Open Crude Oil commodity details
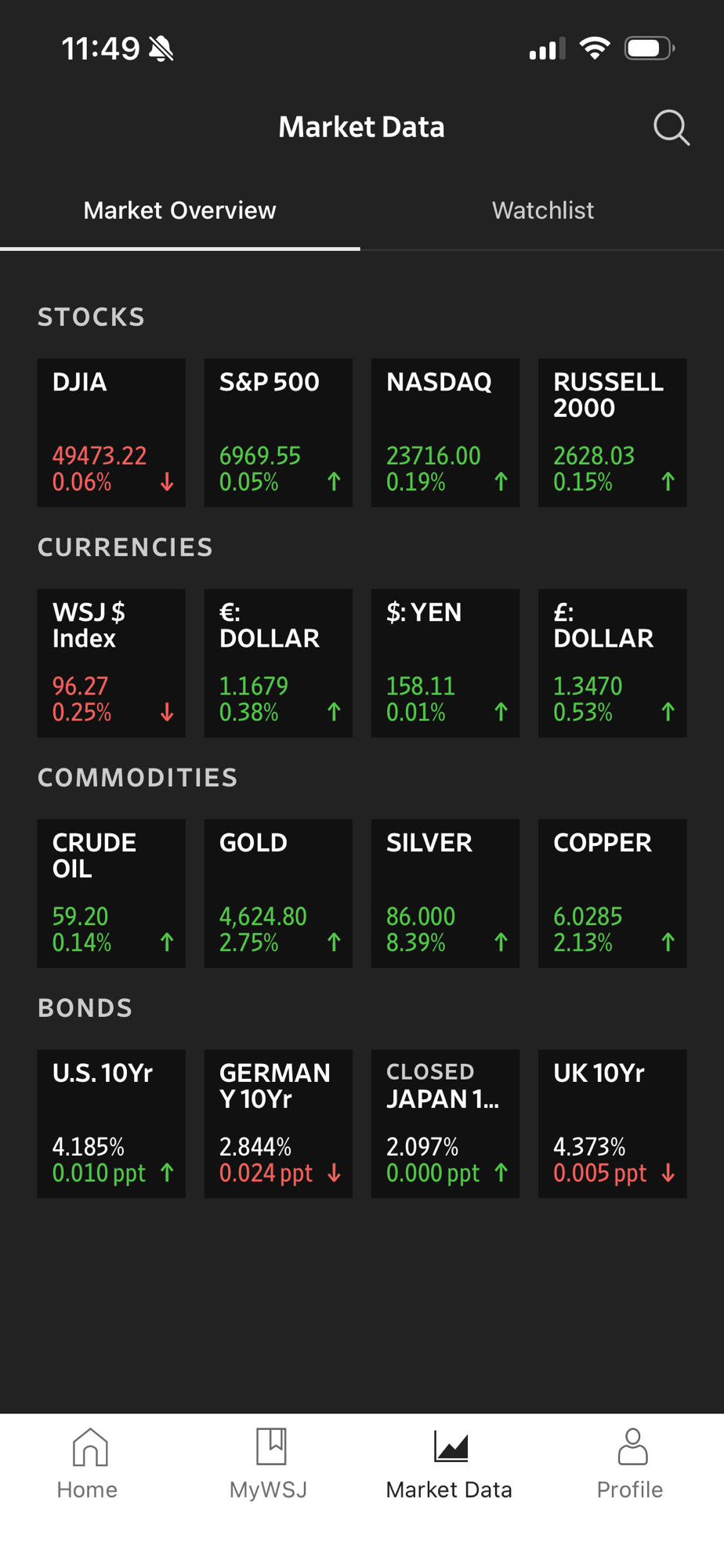 (111, 894)
